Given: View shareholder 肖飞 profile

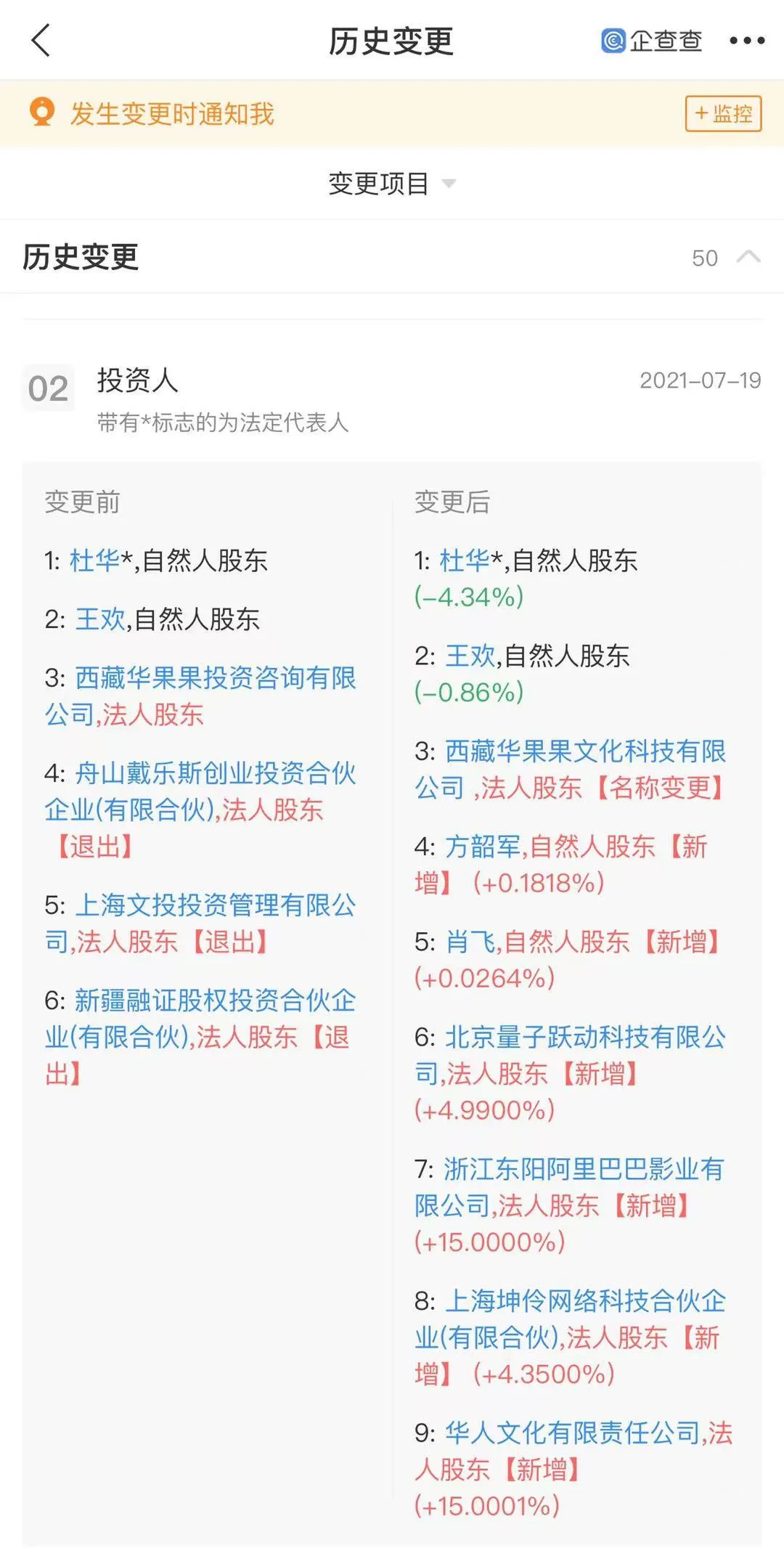Looking at the screenshot, I should pos(470,942).
